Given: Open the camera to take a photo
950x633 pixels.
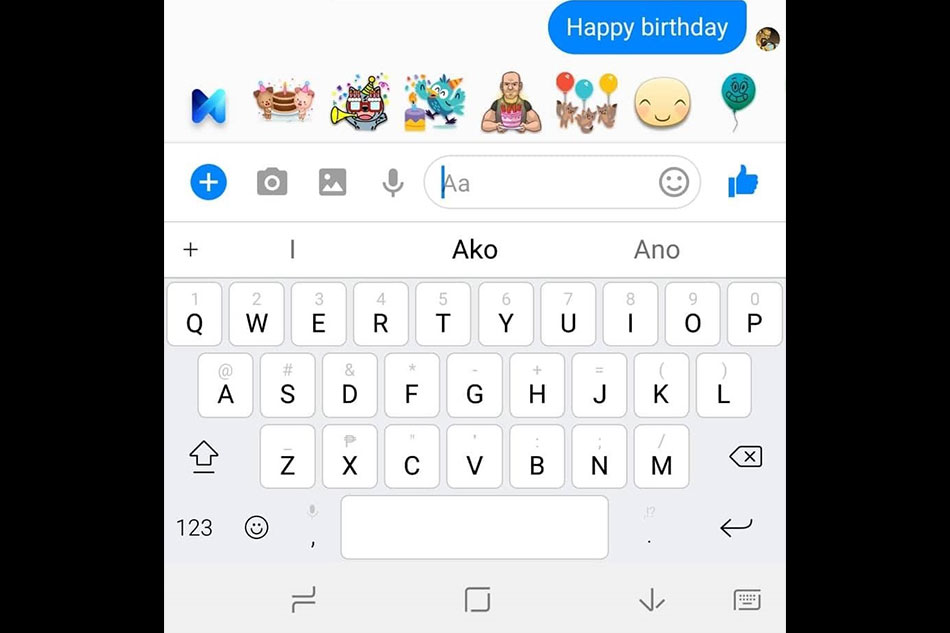Looking at the screenshot, I should click(x=272, y=182).
